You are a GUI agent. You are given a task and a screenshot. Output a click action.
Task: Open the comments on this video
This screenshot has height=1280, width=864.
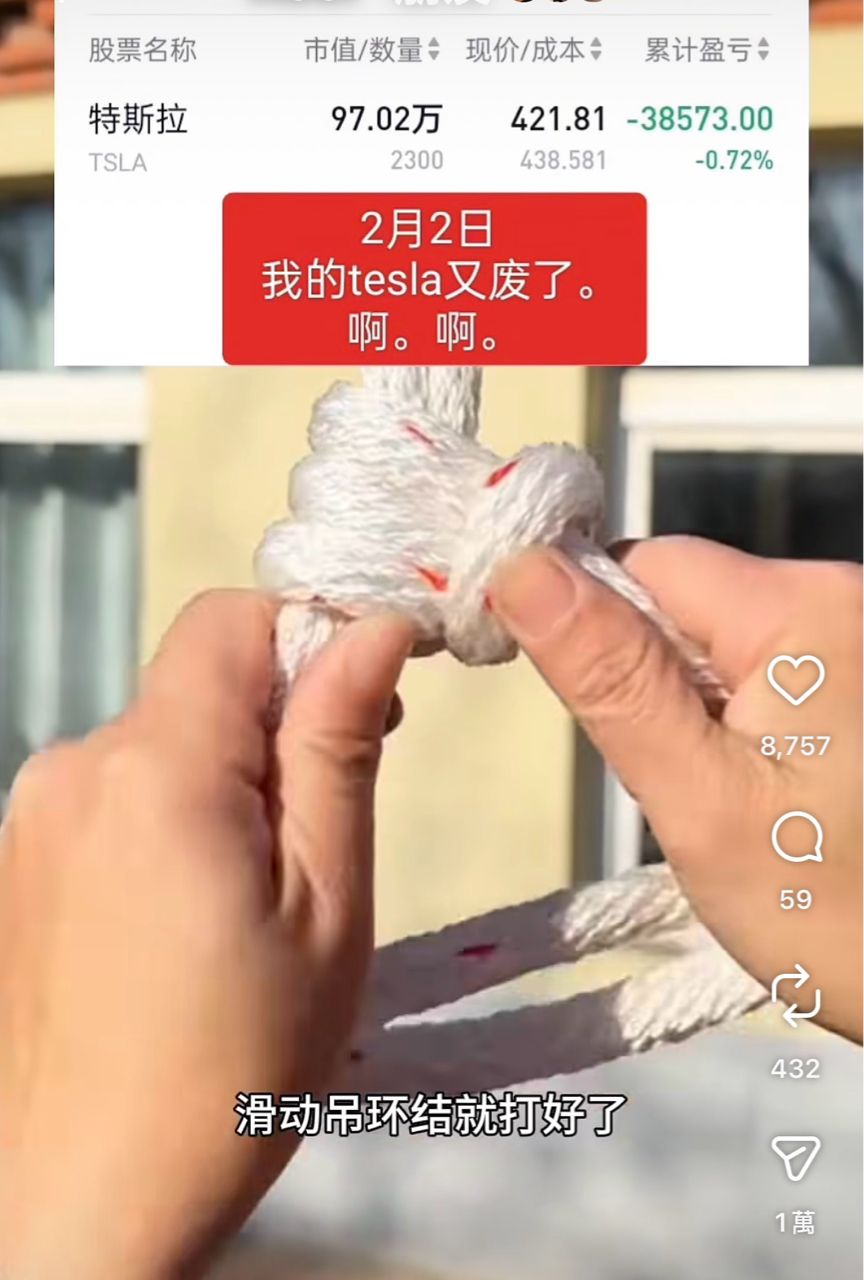click(x=796, y=838)
